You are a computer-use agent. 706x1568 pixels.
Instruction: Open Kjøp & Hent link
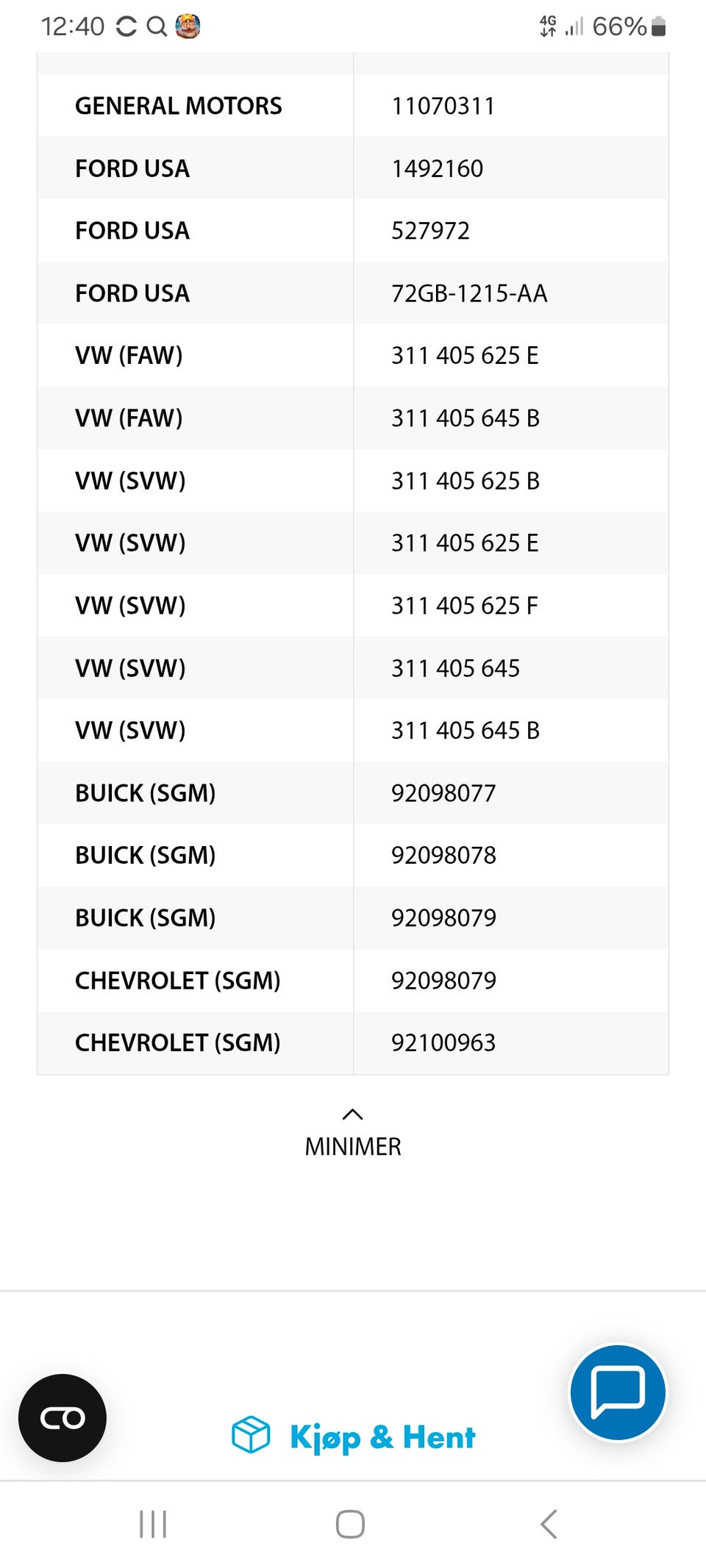[353, 1436]
